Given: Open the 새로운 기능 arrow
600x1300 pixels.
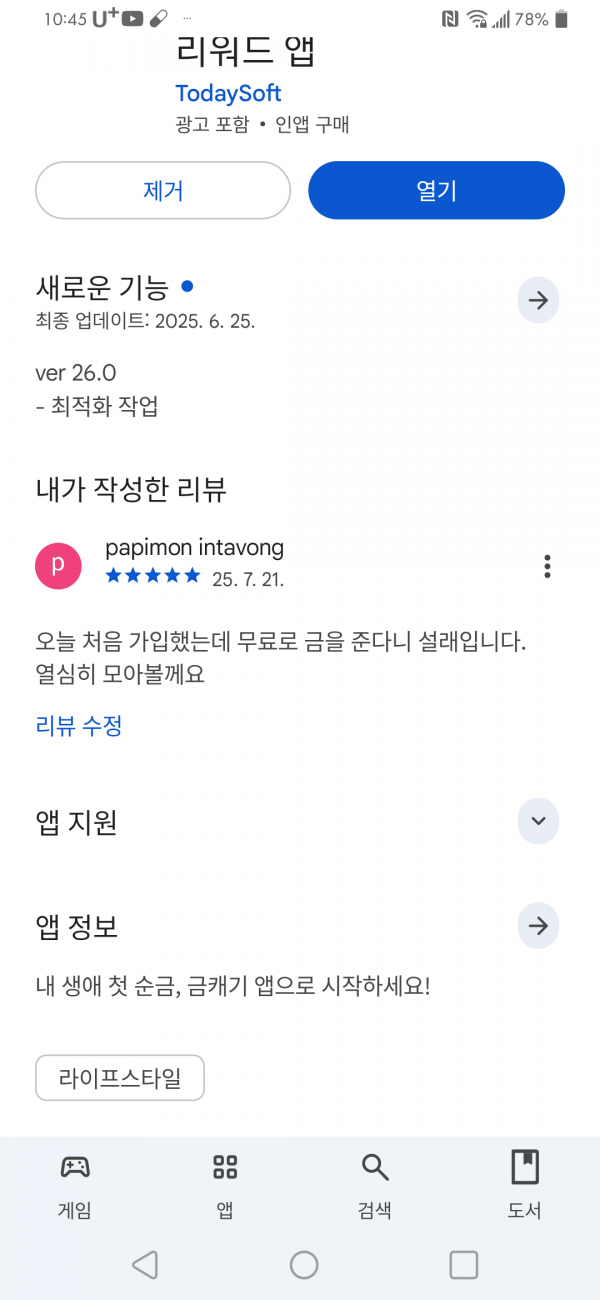Looking at the screenshot, I should (538, 300).
